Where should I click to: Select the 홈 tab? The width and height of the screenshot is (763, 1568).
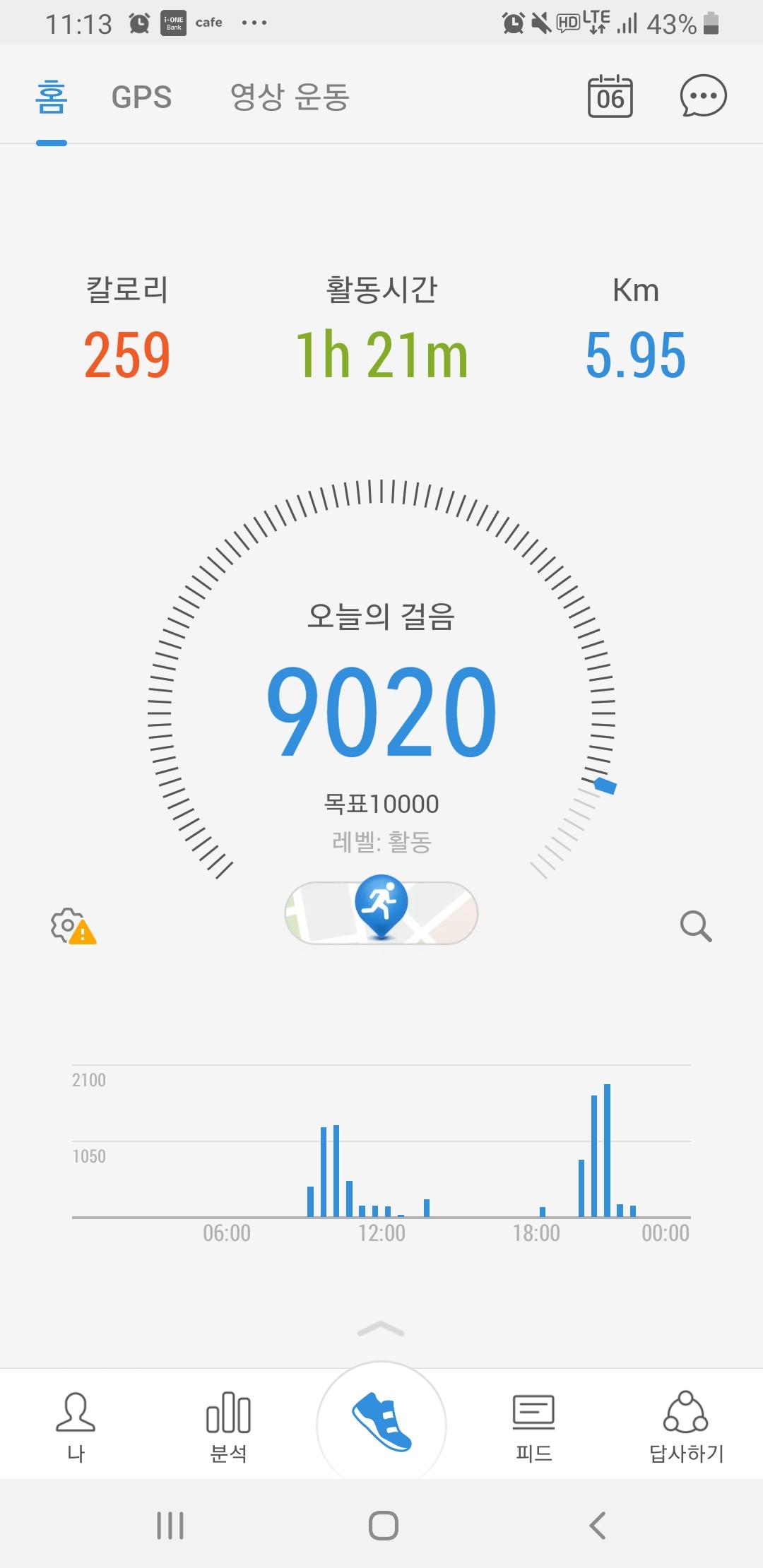coord(52,97)
